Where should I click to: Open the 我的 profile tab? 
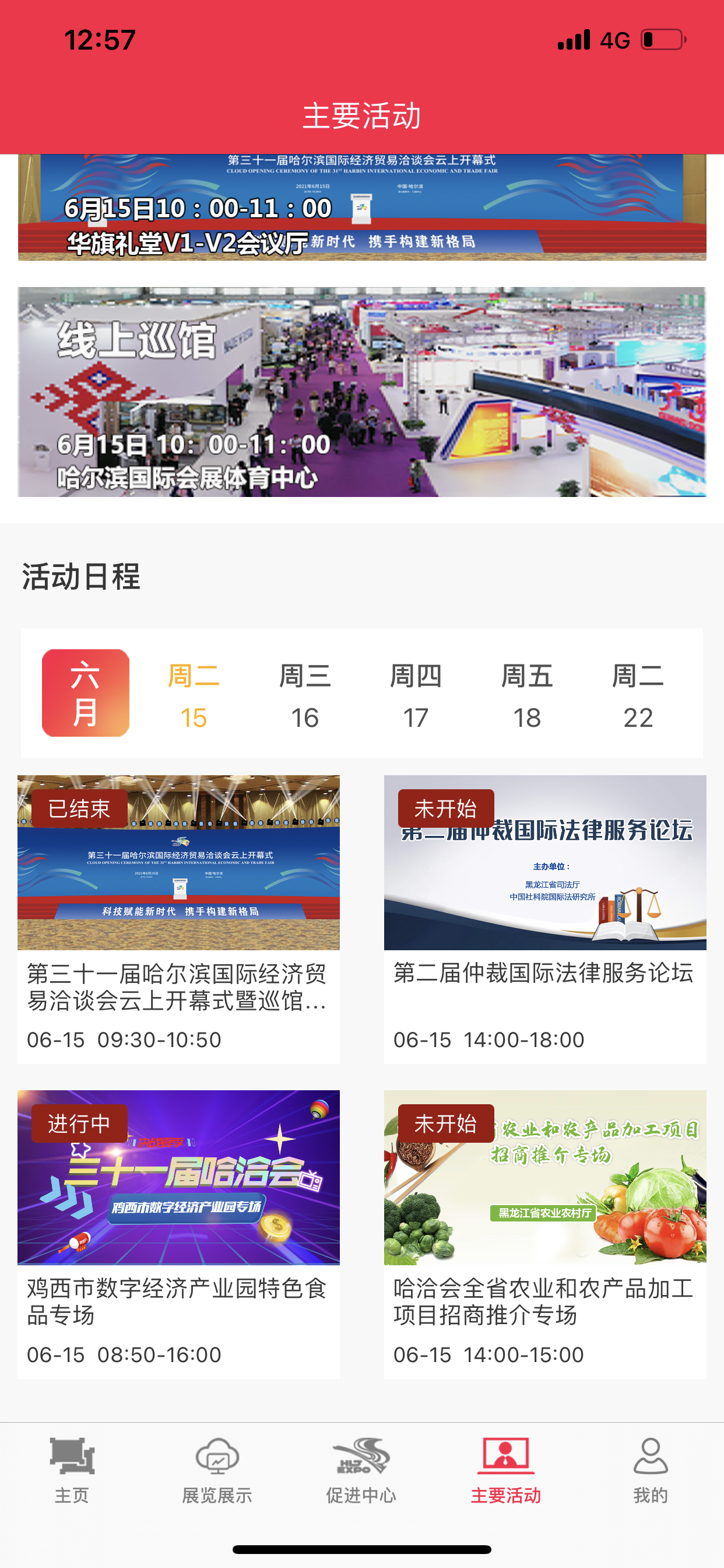pos(651,1471)
